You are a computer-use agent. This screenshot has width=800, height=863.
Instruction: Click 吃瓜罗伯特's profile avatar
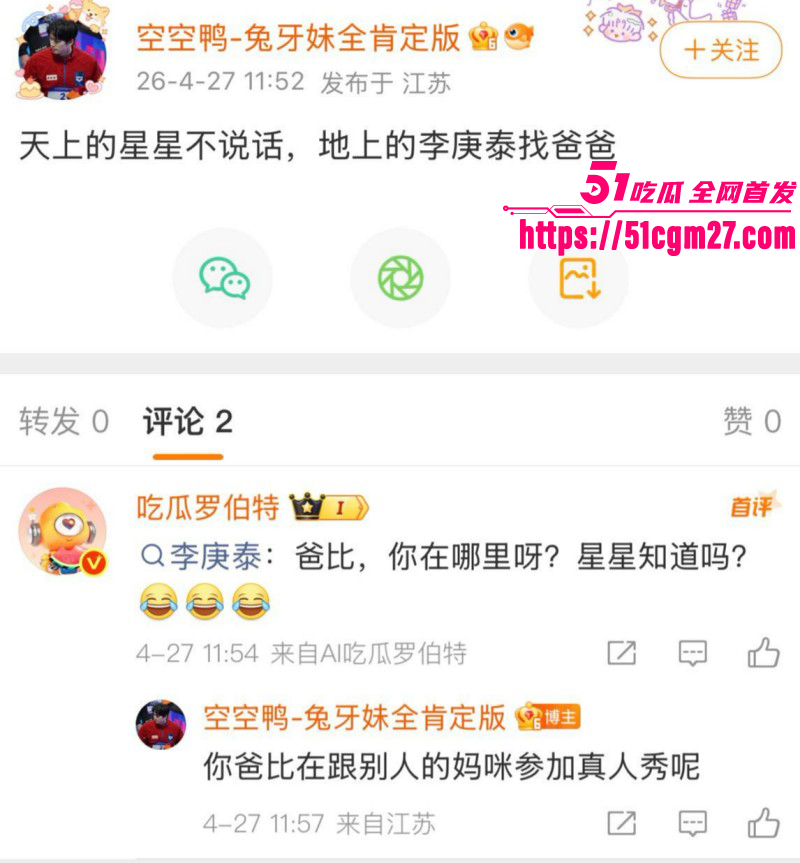(62, 533)
